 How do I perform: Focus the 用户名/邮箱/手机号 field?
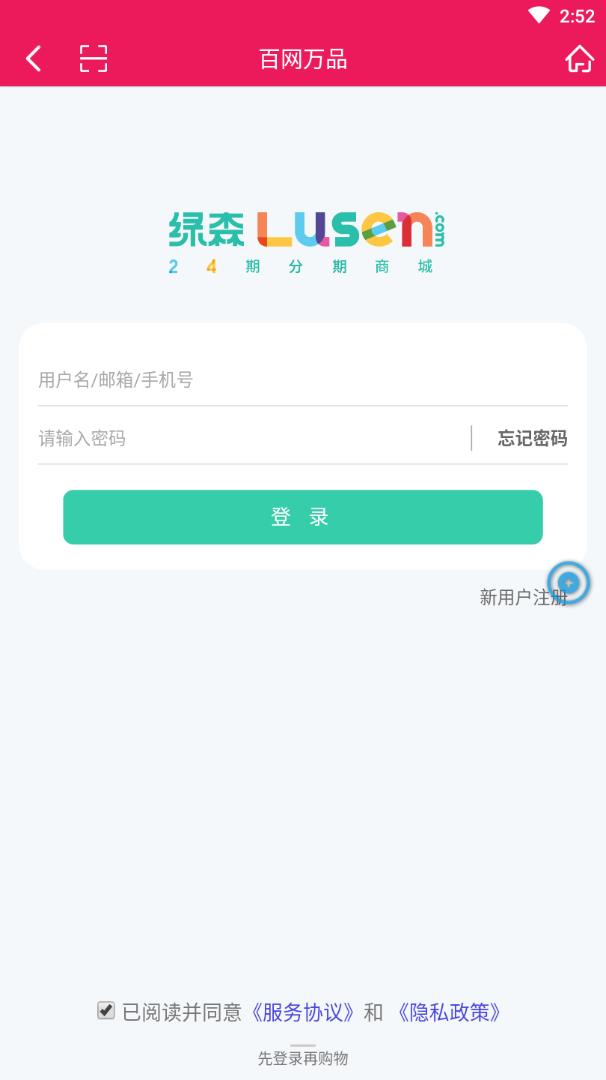302,380
